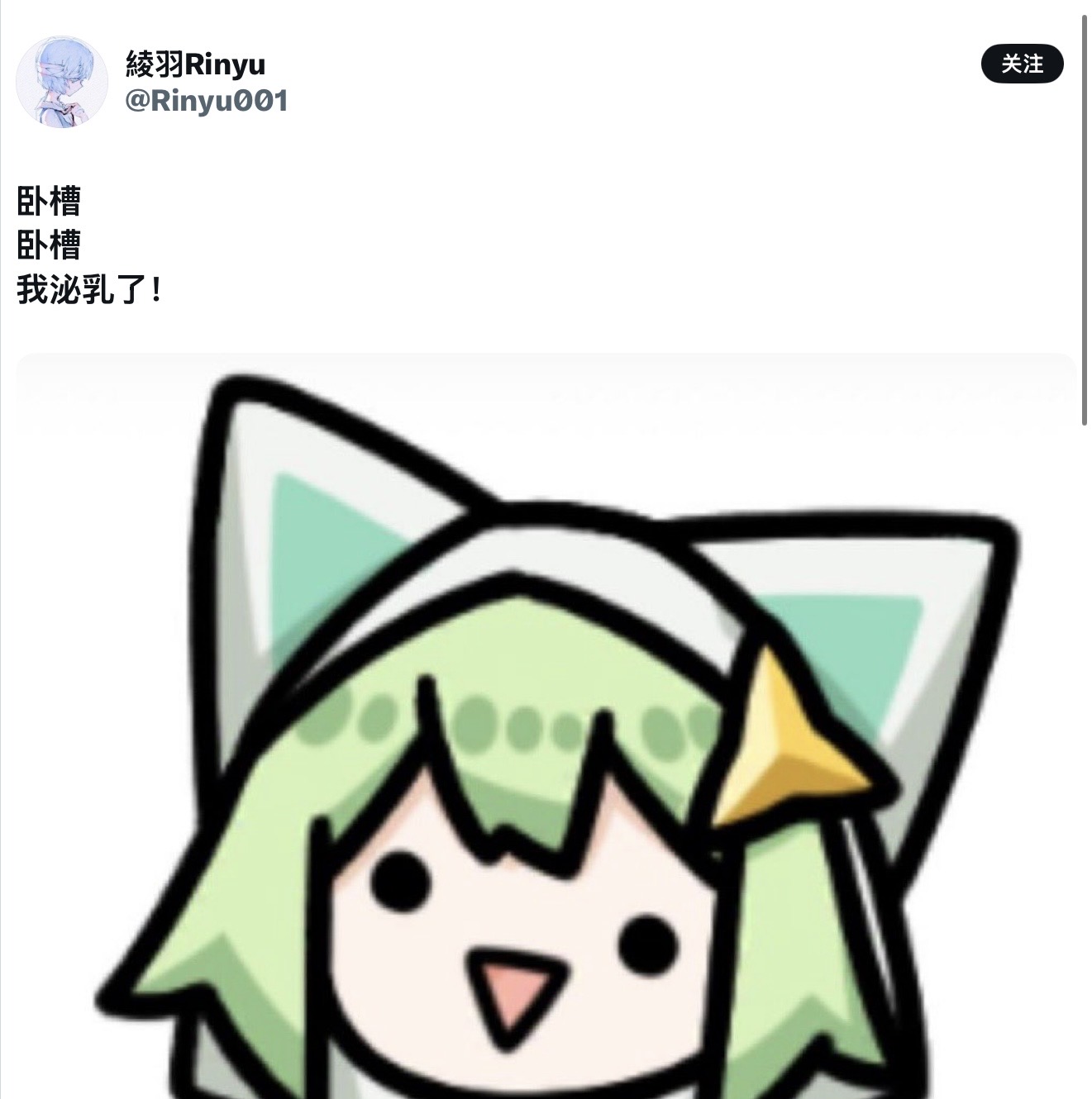Screen dimensions: 1092x1099
Task: Open the @Rinyu001 profile handle
Action: click(207, 101)
